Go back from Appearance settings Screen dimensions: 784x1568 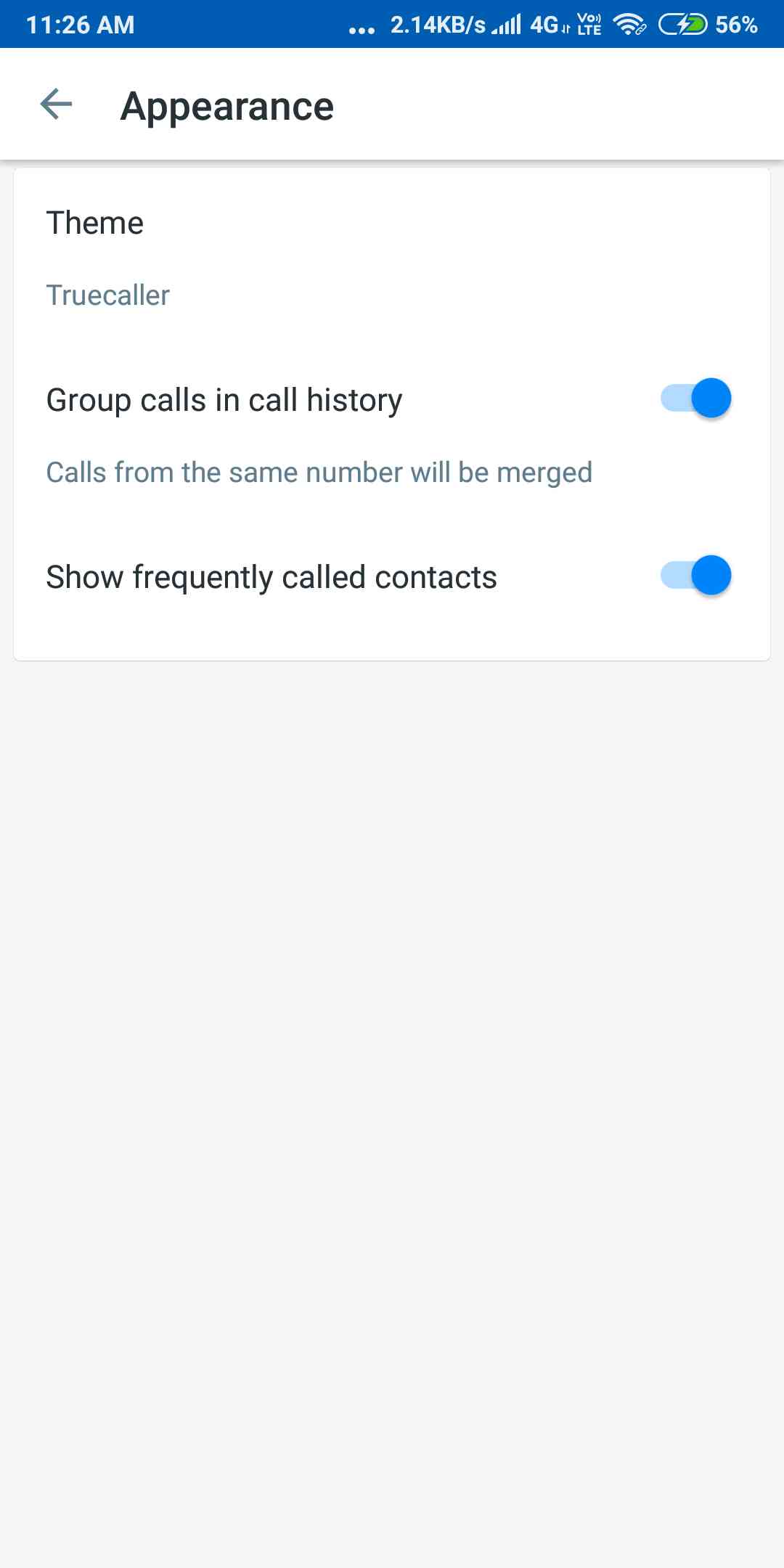(56, 105)
